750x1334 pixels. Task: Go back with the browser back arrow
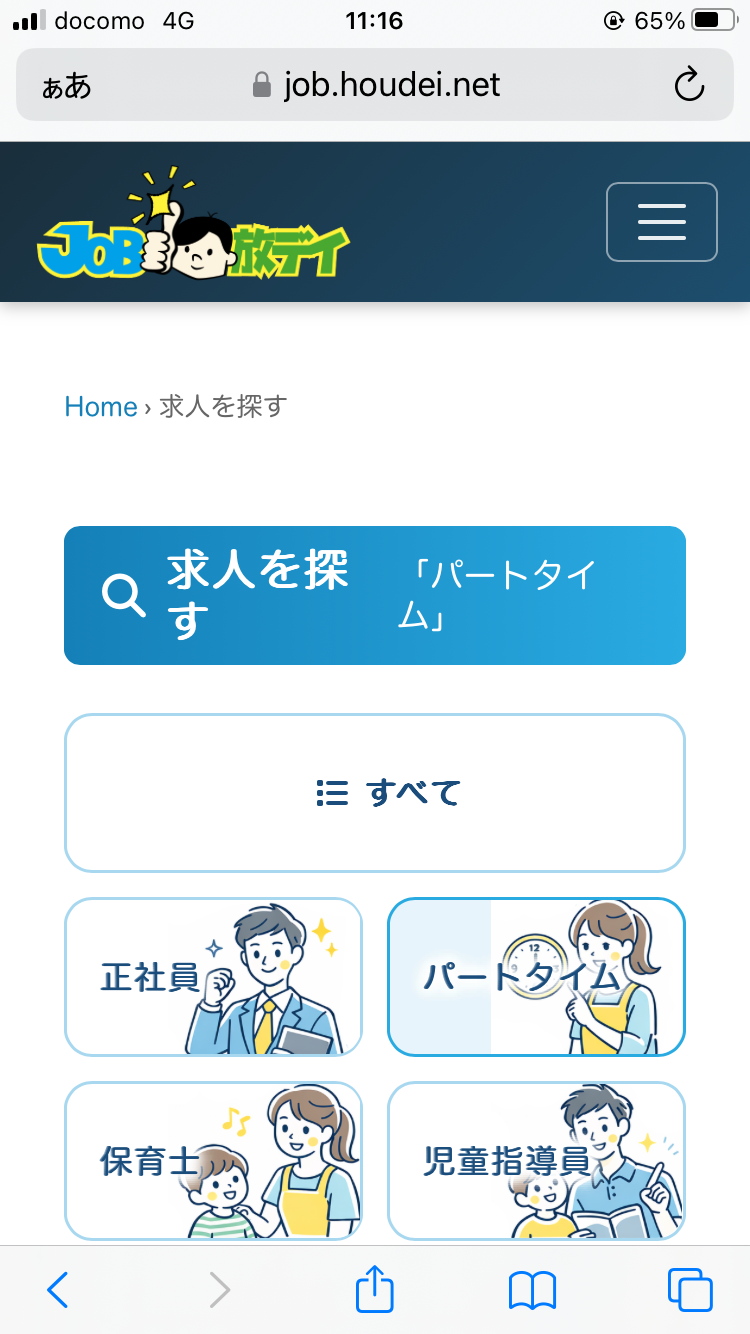[x=58, y=1290]
